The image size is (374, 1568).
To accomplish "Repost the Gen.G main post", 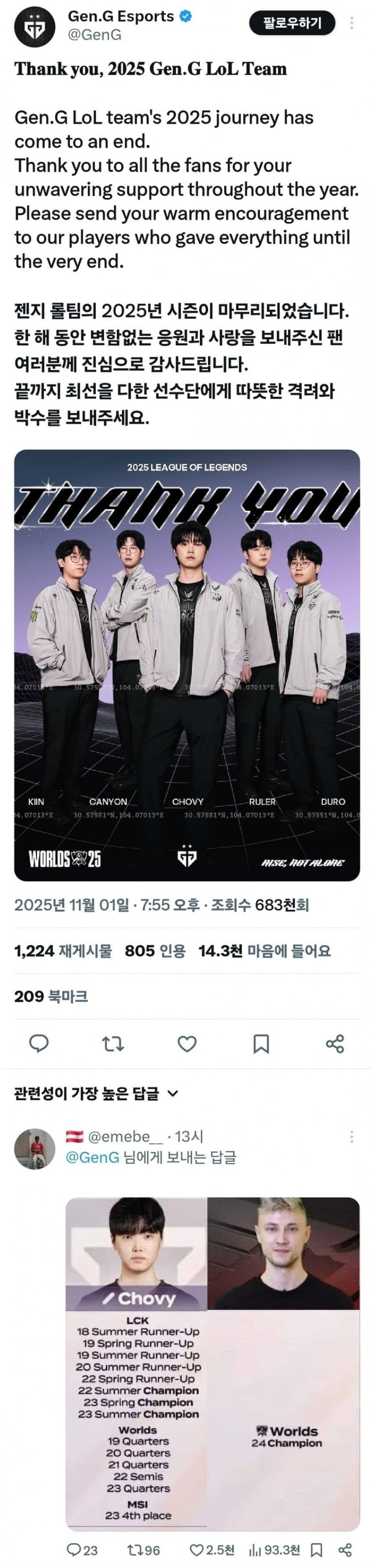I will 113,1044.
